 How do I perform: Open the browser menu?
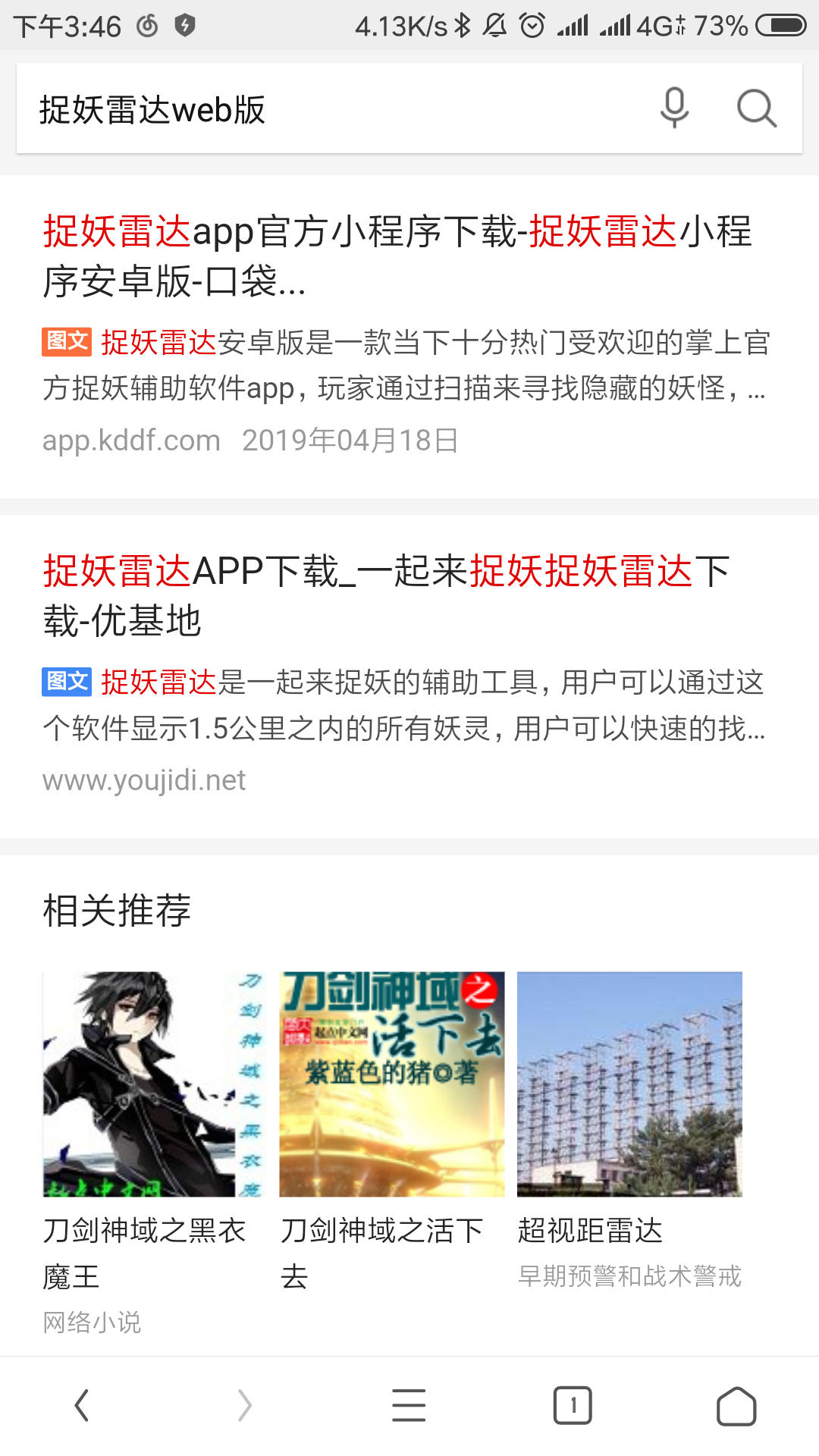pos(409,1406)
